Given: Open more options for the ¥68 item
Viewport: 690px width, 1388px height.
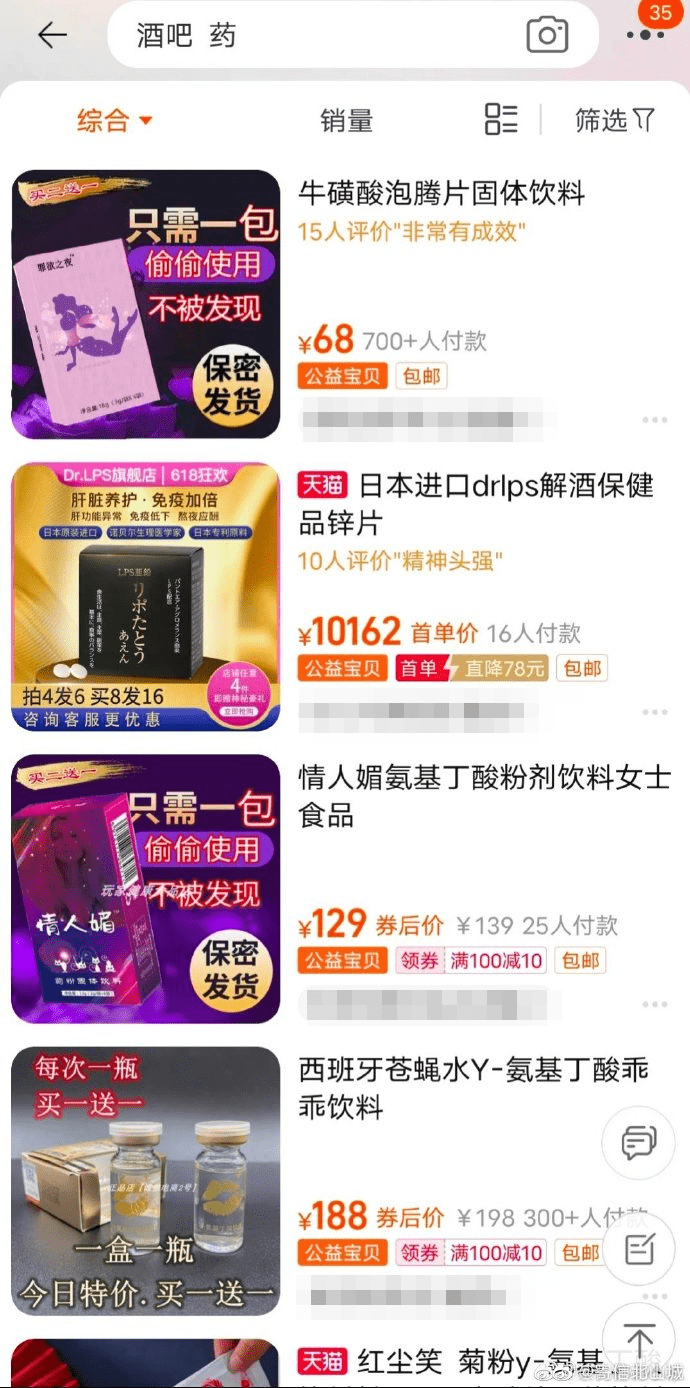Looking at the screenshot, I should (x=655, y=420).
